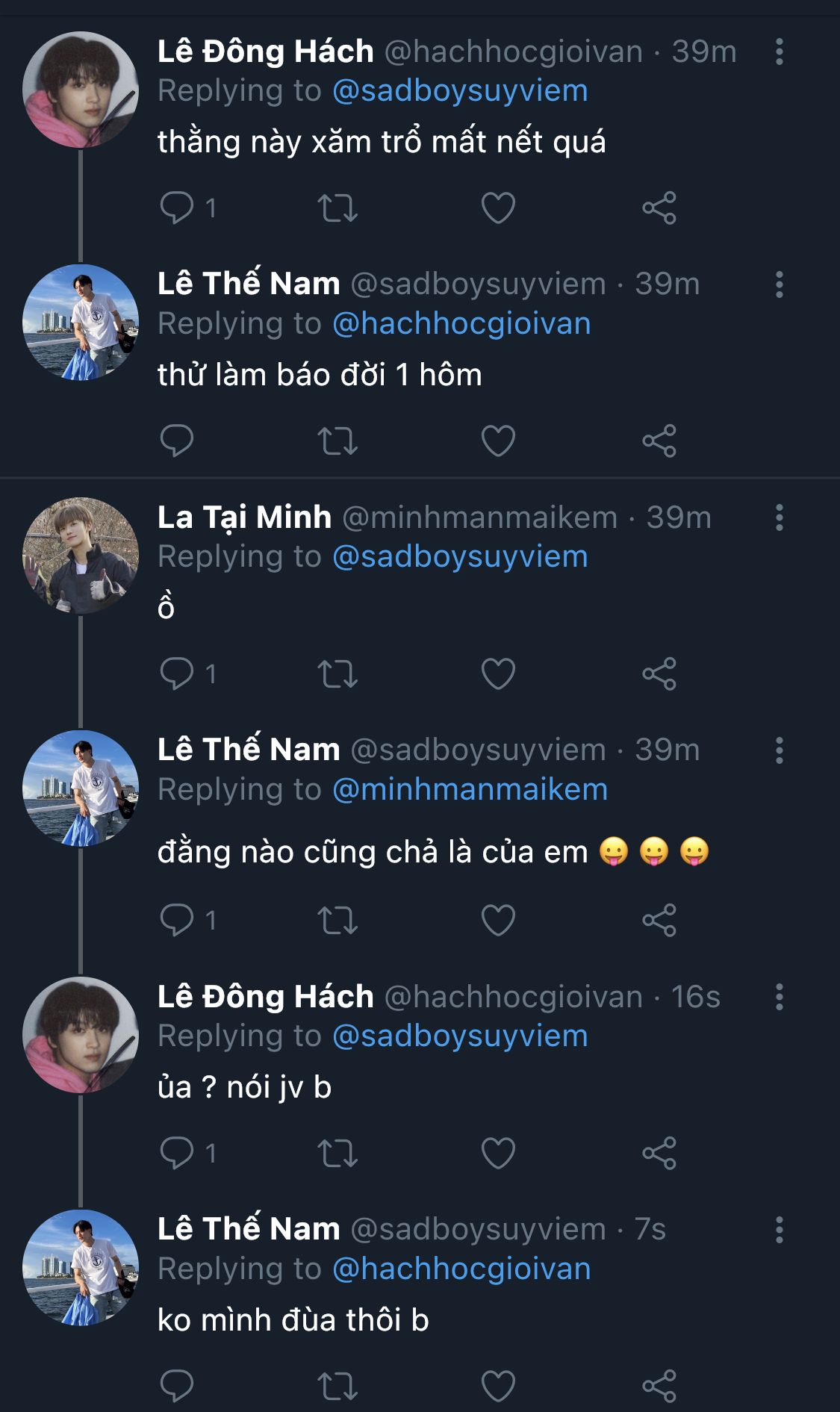Screen dimensions: 840x1412
Task: Retweet "ko mình đùa thôi b"
Action: pyautogui.click(x=337, y=1386)
